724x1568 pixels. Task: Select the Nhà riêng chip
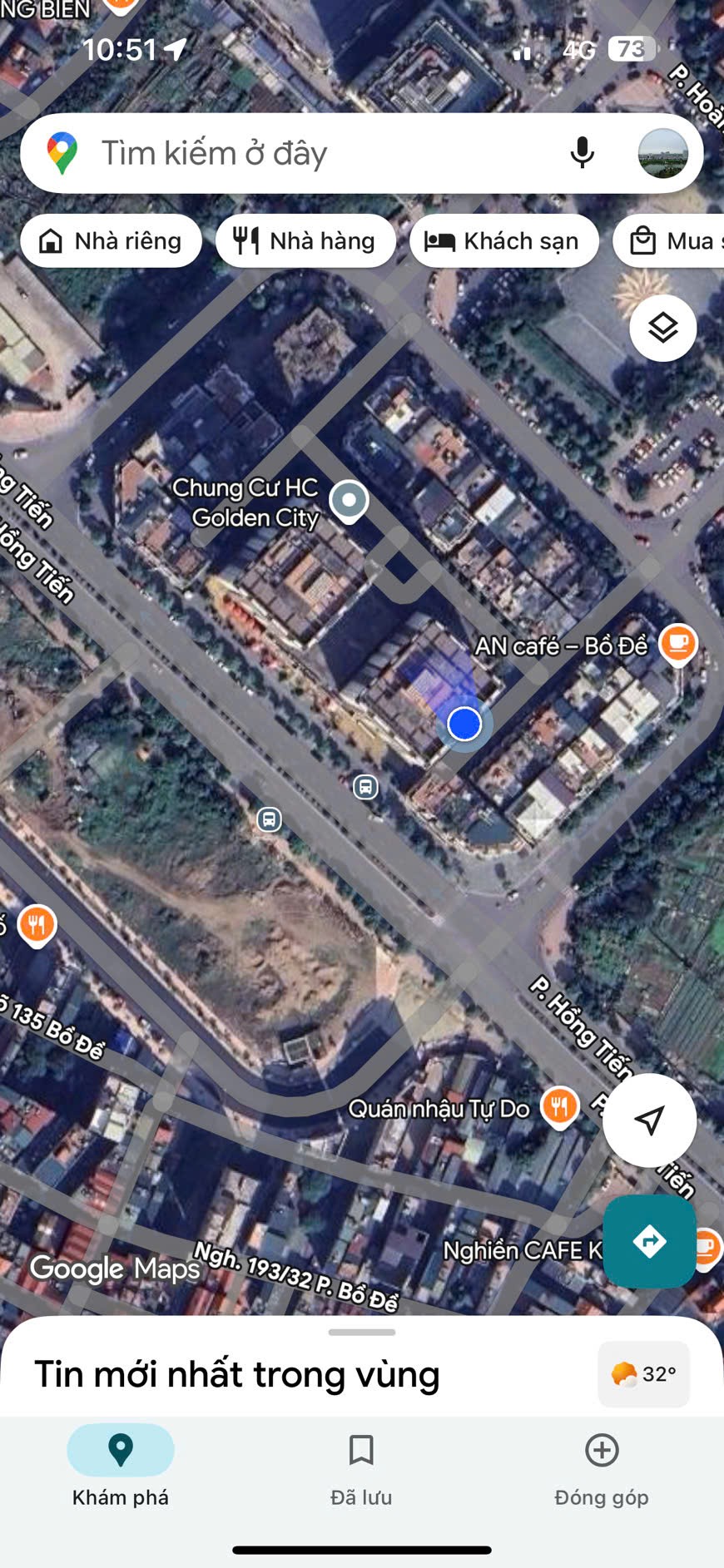[x=112, y=241]
